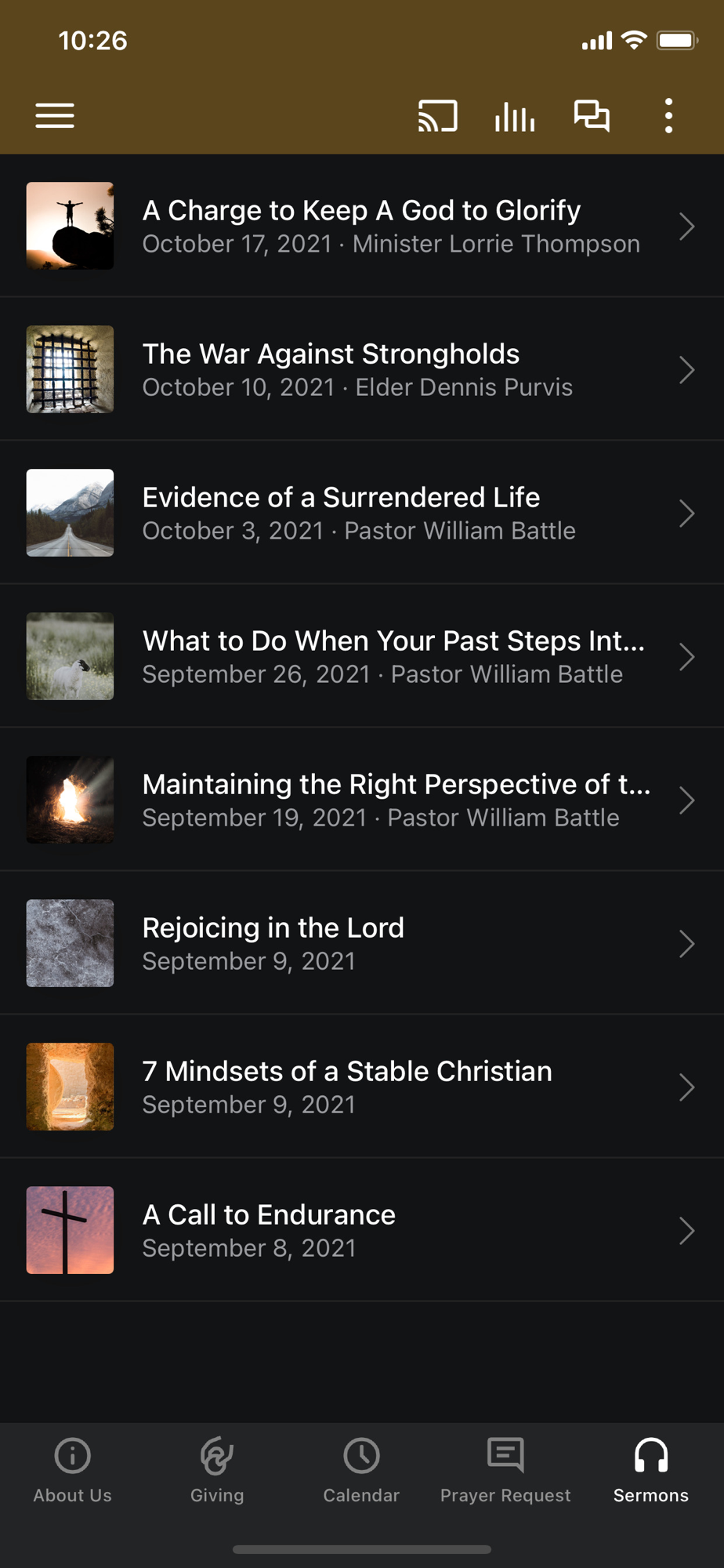
Task: Open the September 26, 2021 sermon
Action: [362, 656]
